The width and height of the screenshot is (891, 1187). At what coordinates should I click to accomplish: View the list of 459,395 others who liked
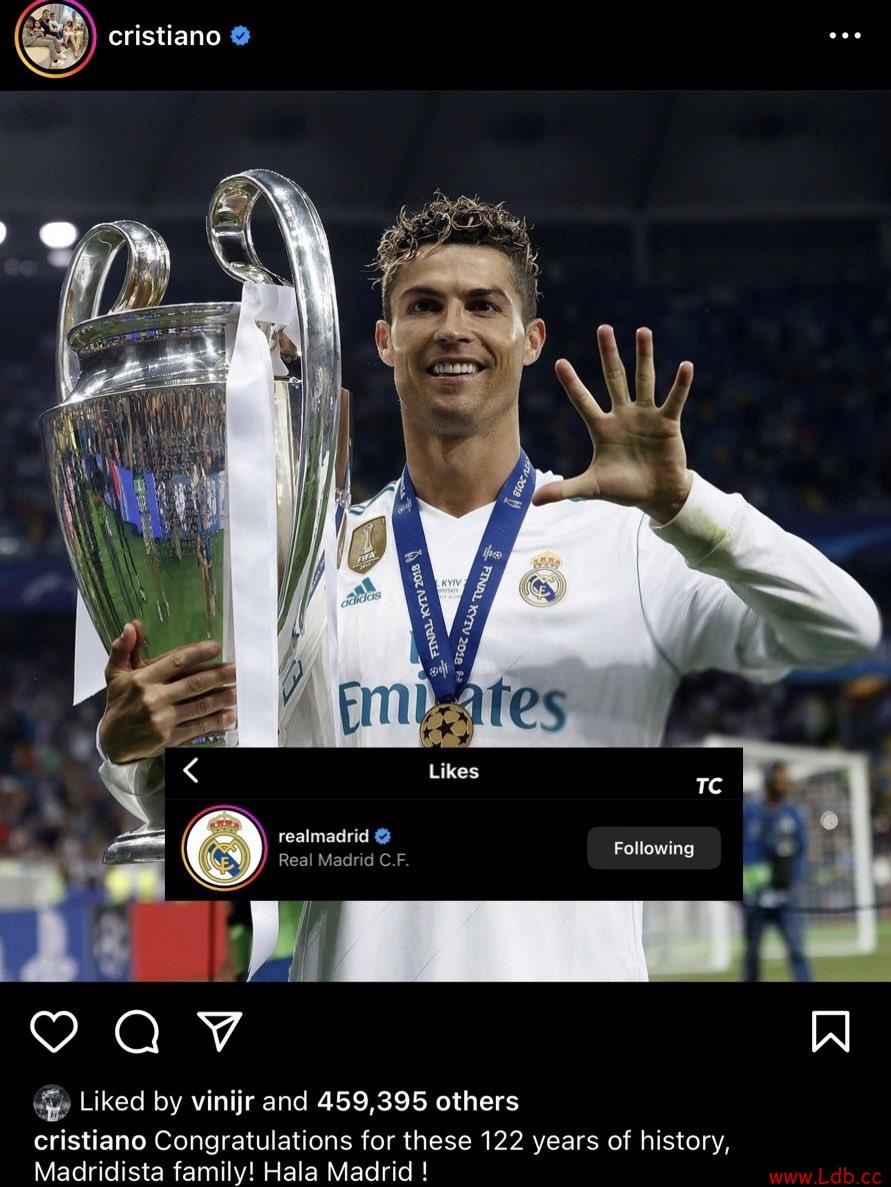tap(417, 1102)
